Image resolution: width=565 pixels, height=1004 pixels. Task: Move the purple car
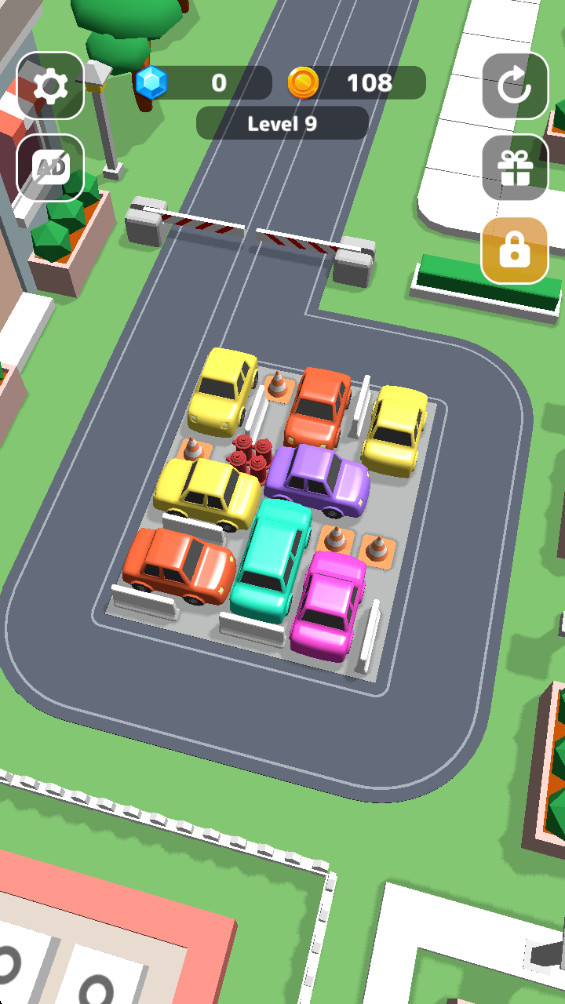318,481
